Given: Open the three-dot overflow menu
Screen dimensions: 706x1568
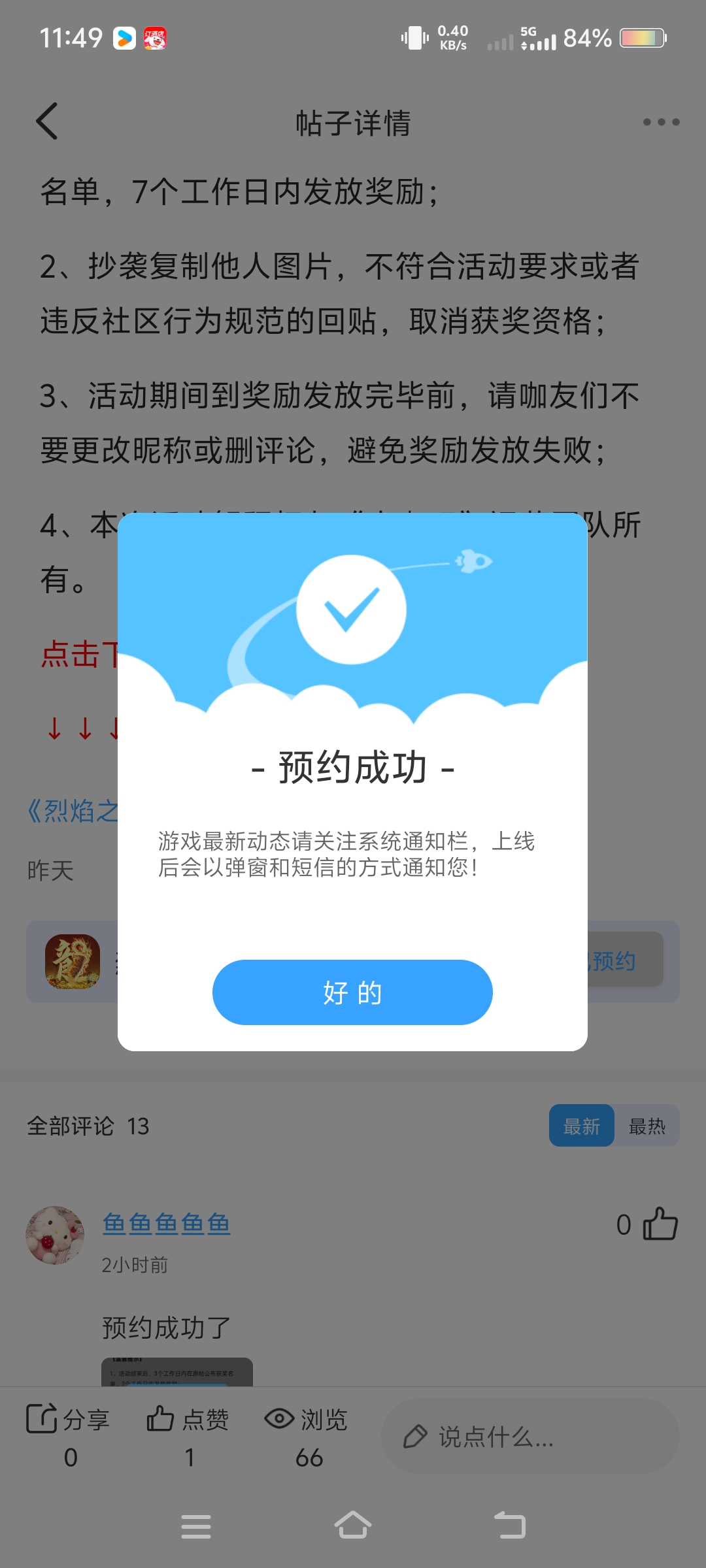Looking at the screenshot, I should 661,122.
